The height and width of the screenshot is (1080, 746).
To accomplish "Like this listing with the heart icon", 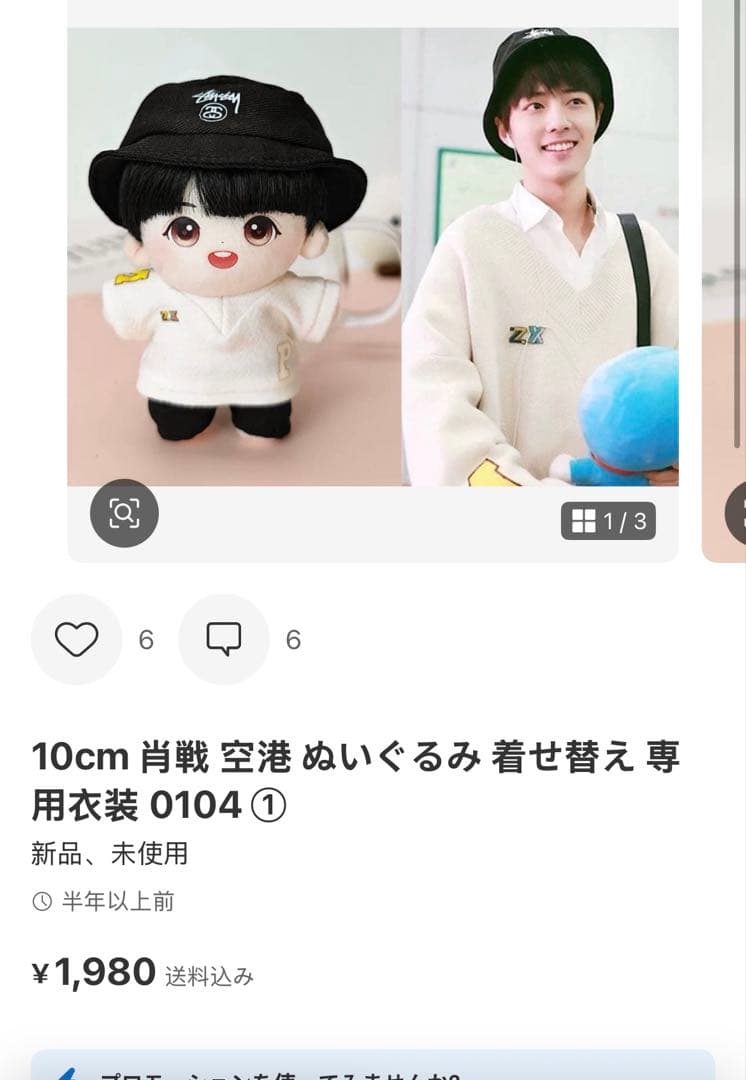I will pyautogui.click(x=77, y=639).
